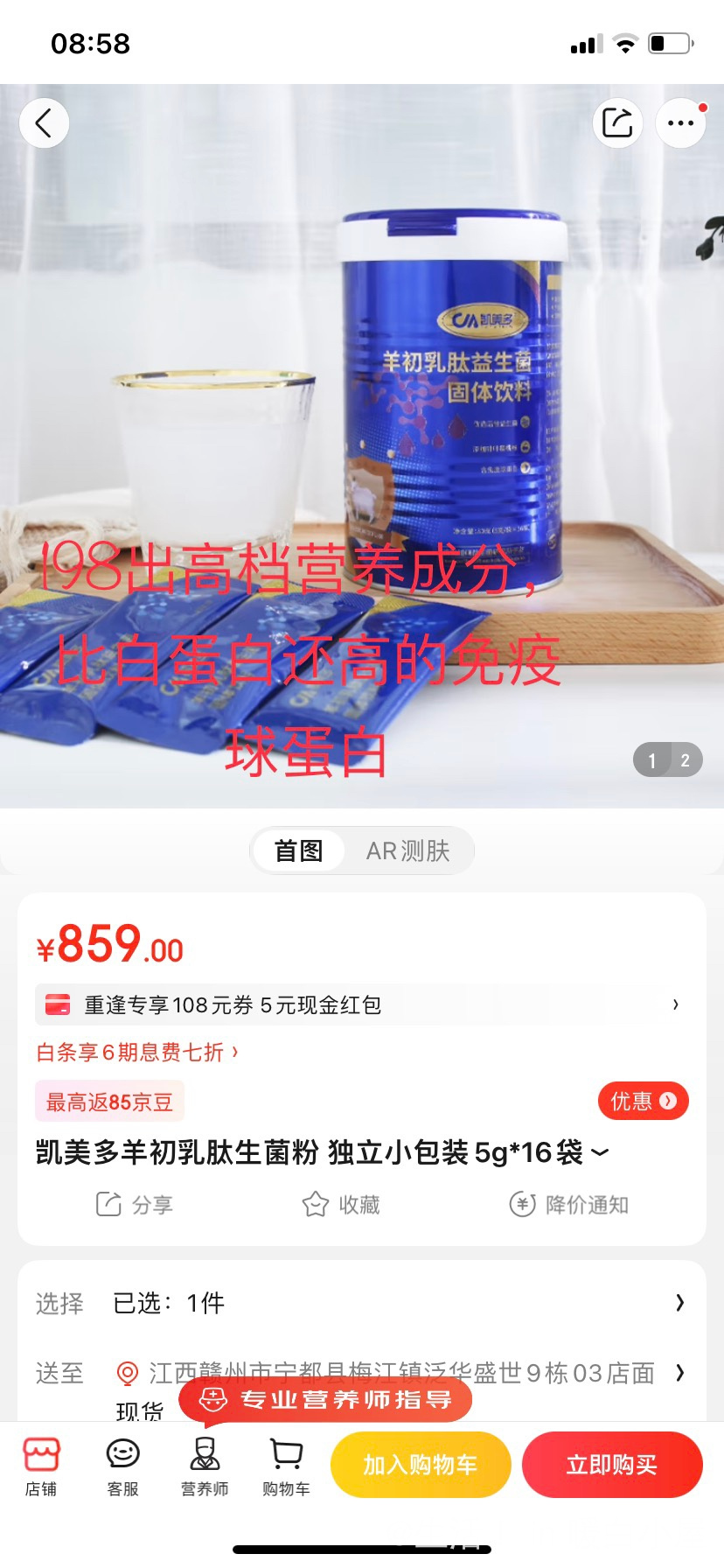Tap 加入购物车 to add to cart
The image size is (724, 1568).
(421, 1465)
